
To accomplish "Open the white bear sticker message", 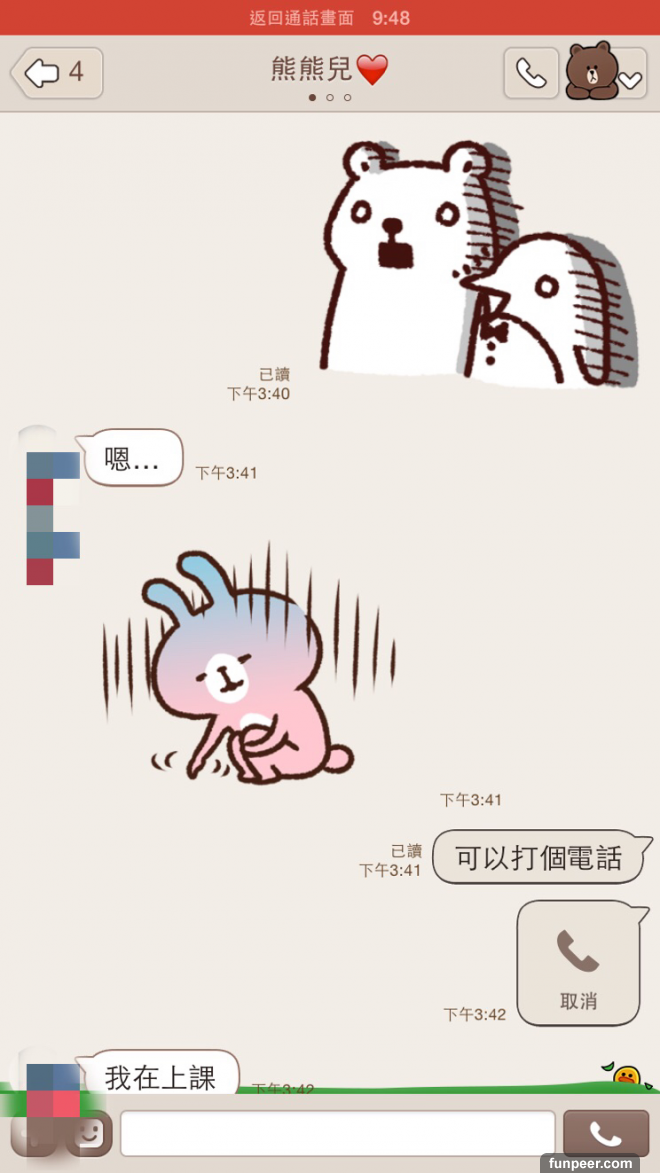I will point(478,262).
